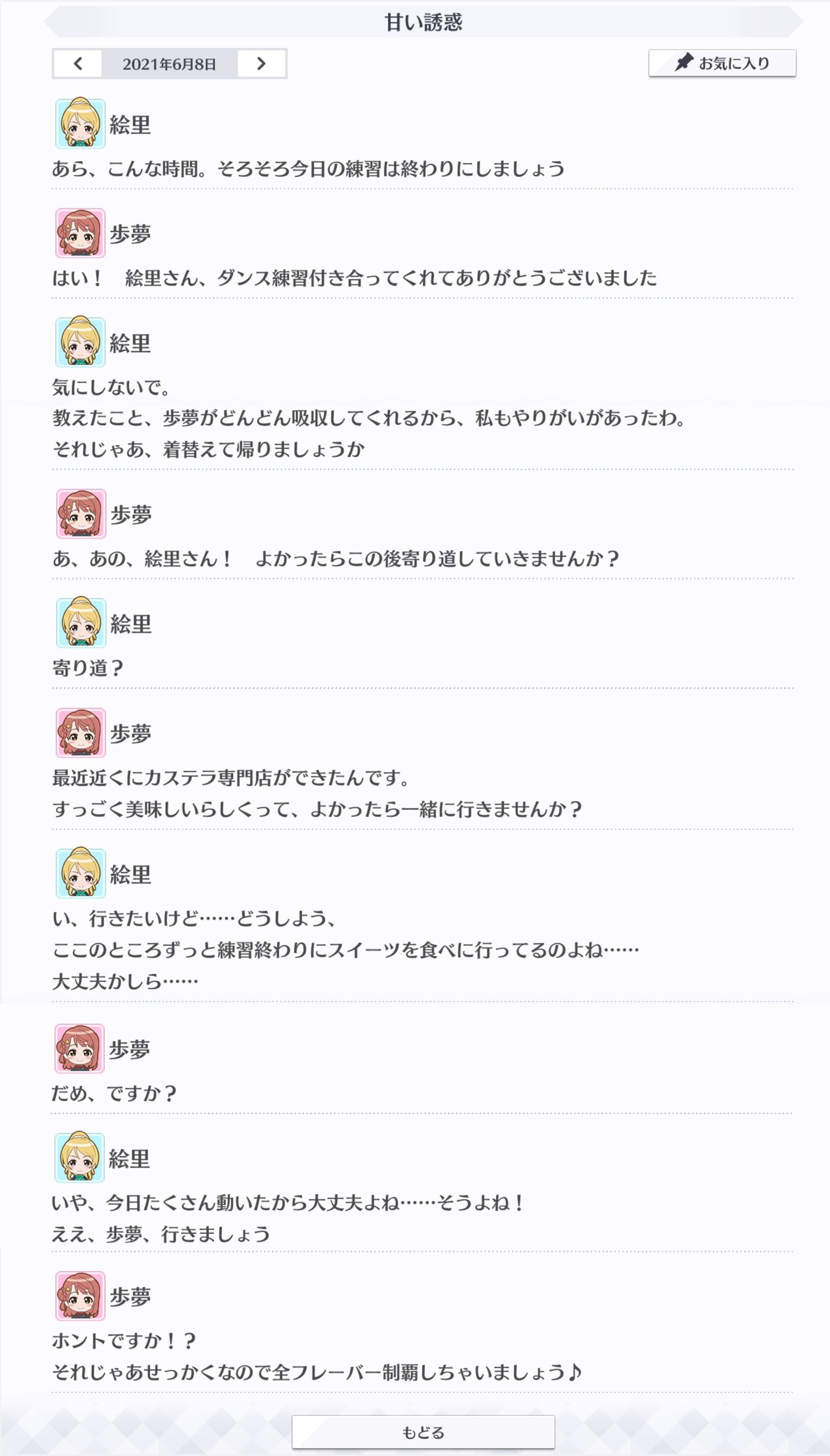
Task: Open the 2021年6月8日 date selector
Action: [x=169, y=64]
